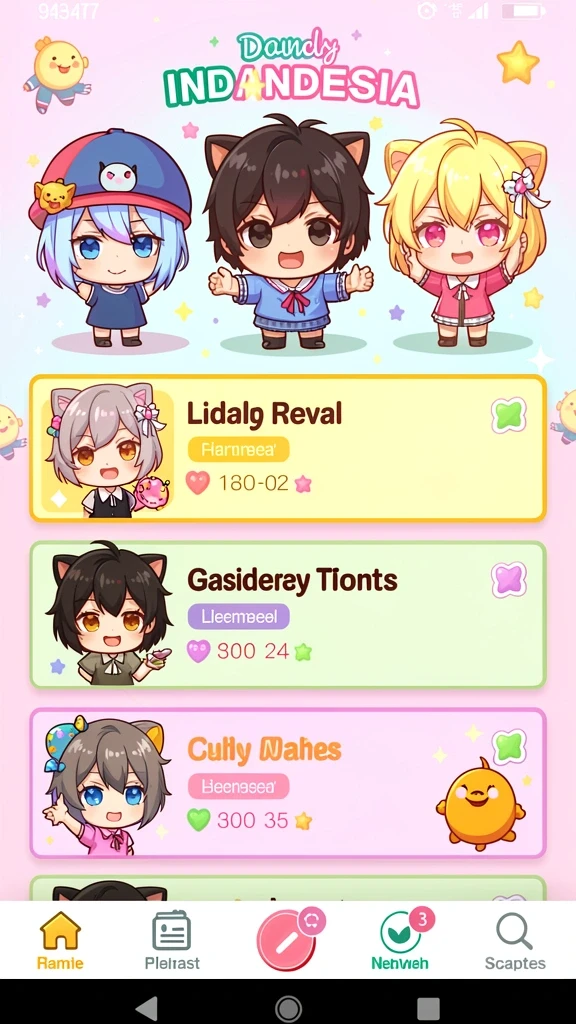Select the Heenesea tag on Cully Mahes
The width and height of the screenshot is (576, 1024).
pos(238,786)
